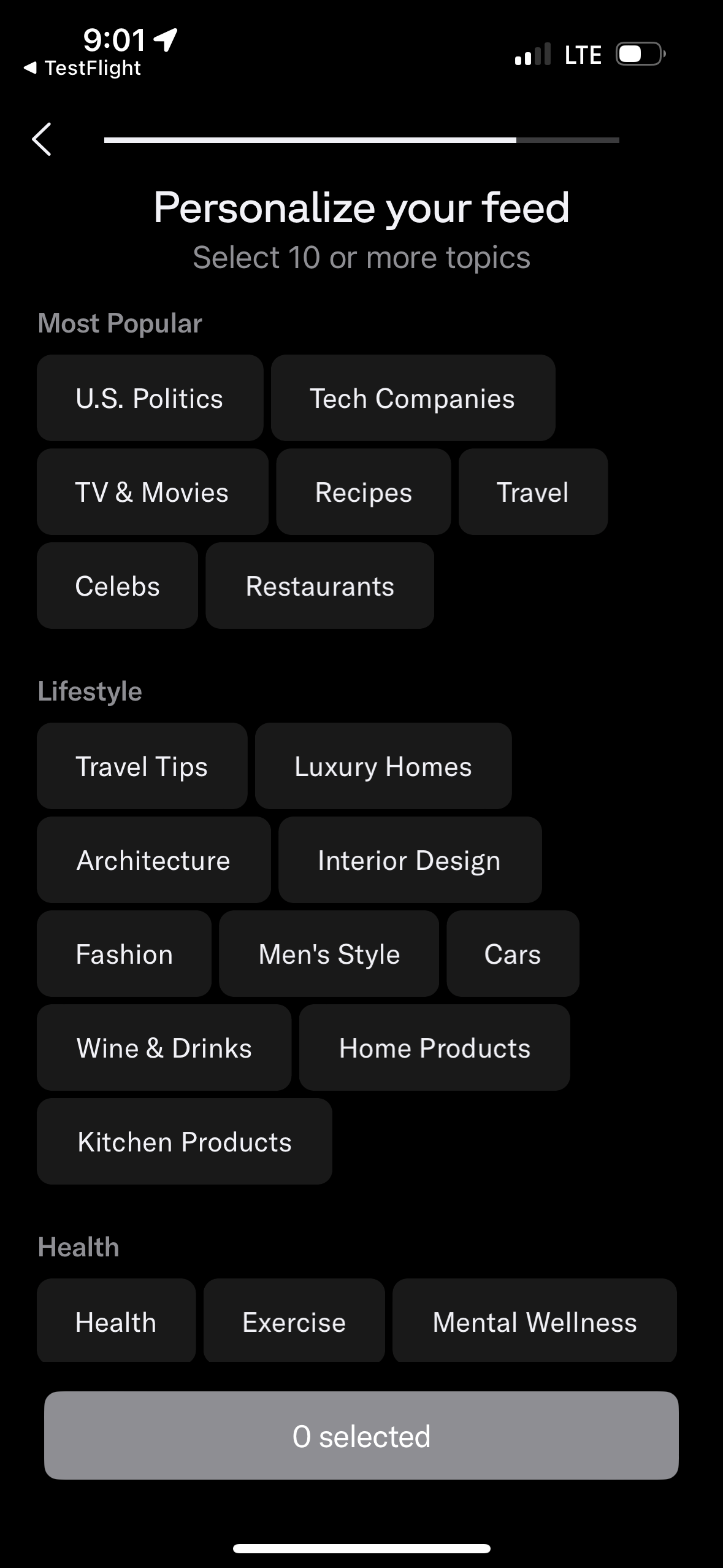Select the Cars topic
The image size is (723, 1568).
[x=513, y=954]
